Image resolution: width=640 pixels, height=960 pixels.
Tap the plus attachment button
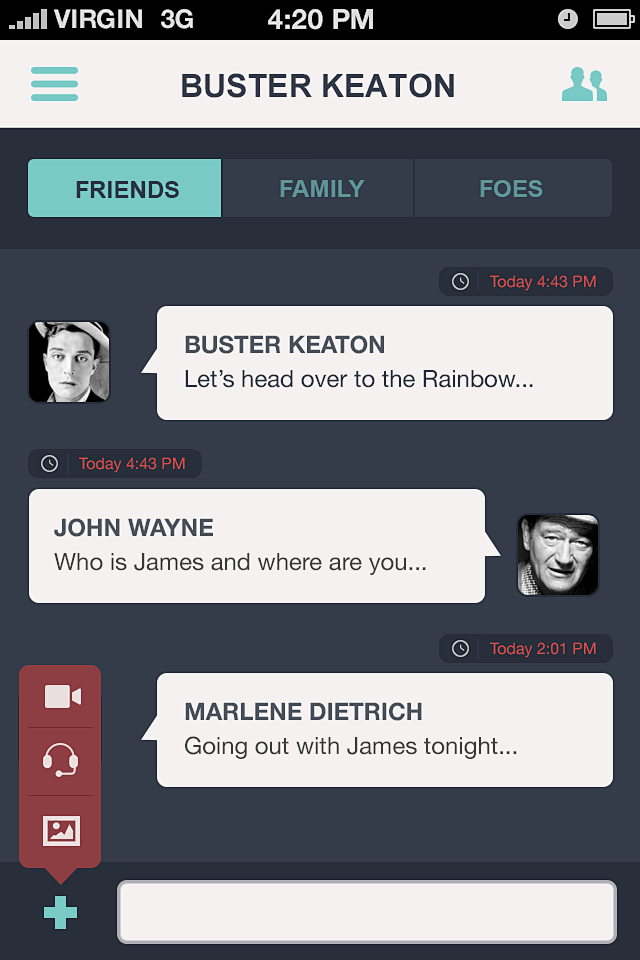tap(60, 912)
